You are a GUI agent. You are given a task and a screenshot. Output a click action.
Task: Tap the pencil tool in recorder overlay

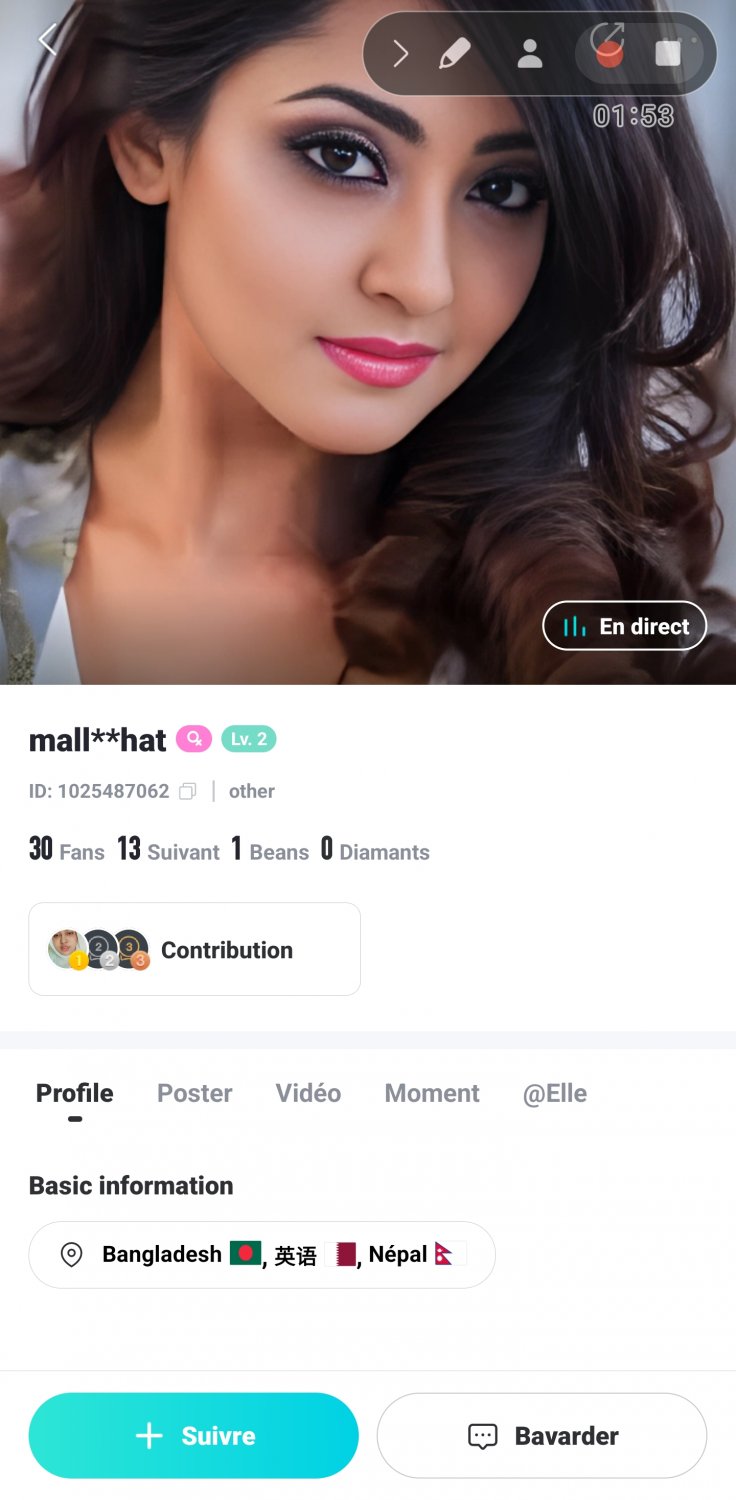point(455,54)
